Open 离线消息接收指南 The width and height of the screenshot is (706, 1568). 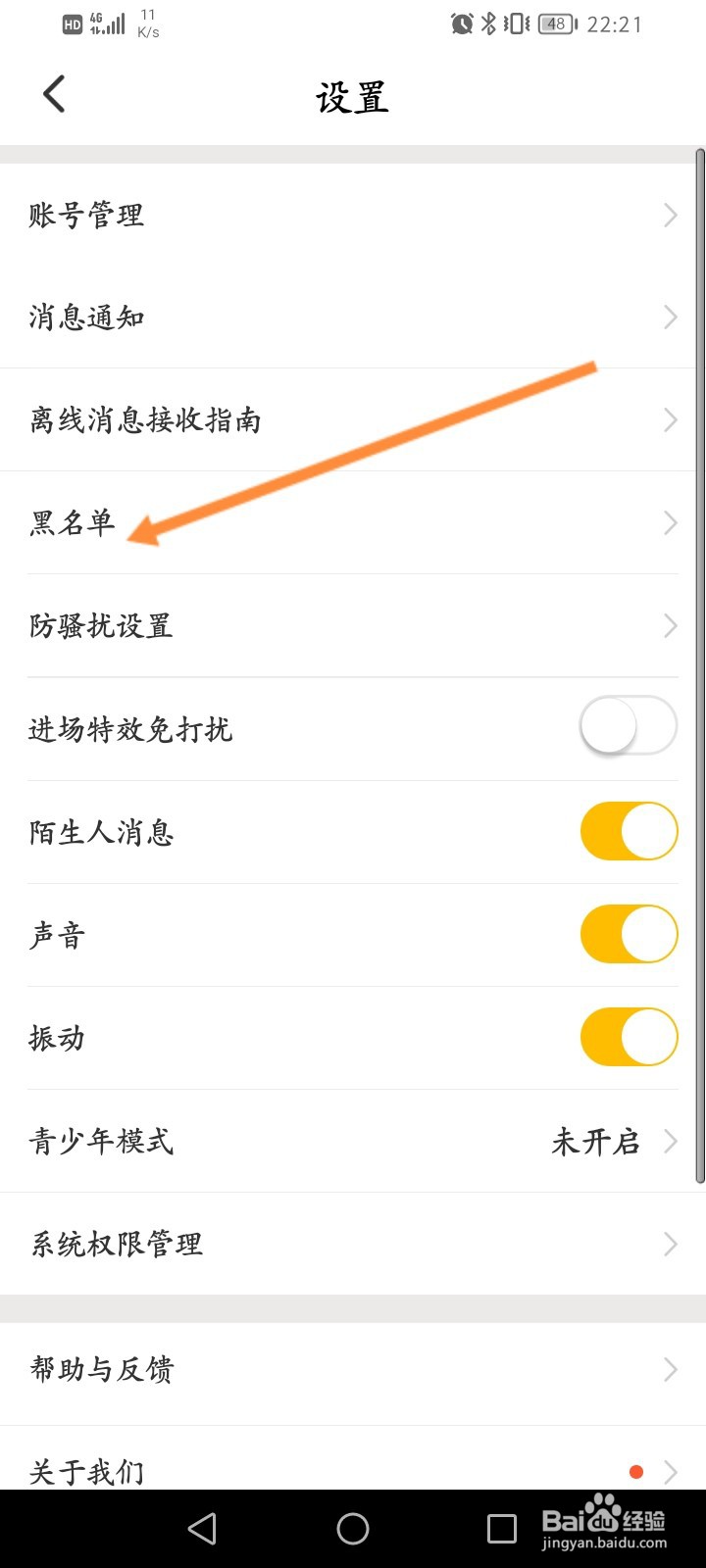(353, 420)
